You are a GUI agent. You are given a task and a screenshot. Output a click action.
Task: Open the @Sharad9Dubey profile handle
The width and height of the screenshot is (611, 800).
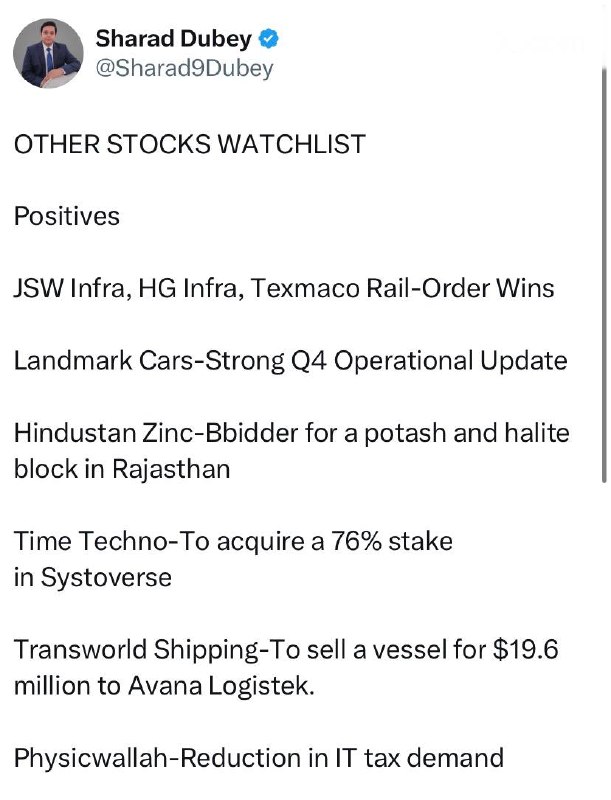(184, 69)
